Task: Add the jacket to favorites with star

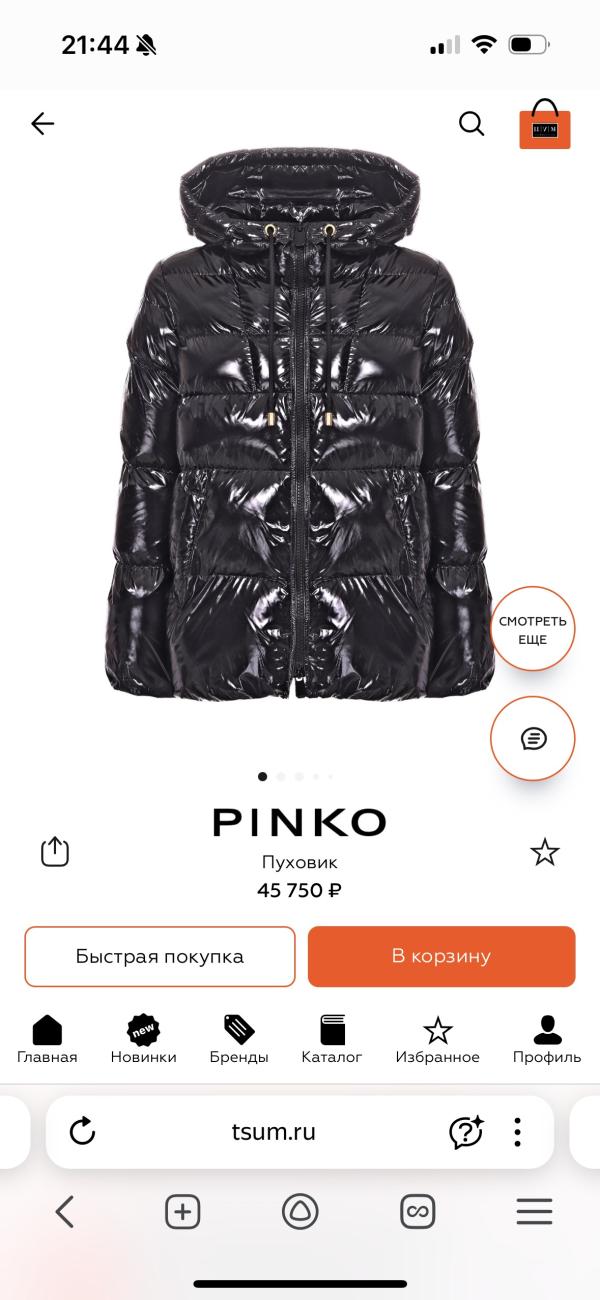Action: (x=544, y=852)
